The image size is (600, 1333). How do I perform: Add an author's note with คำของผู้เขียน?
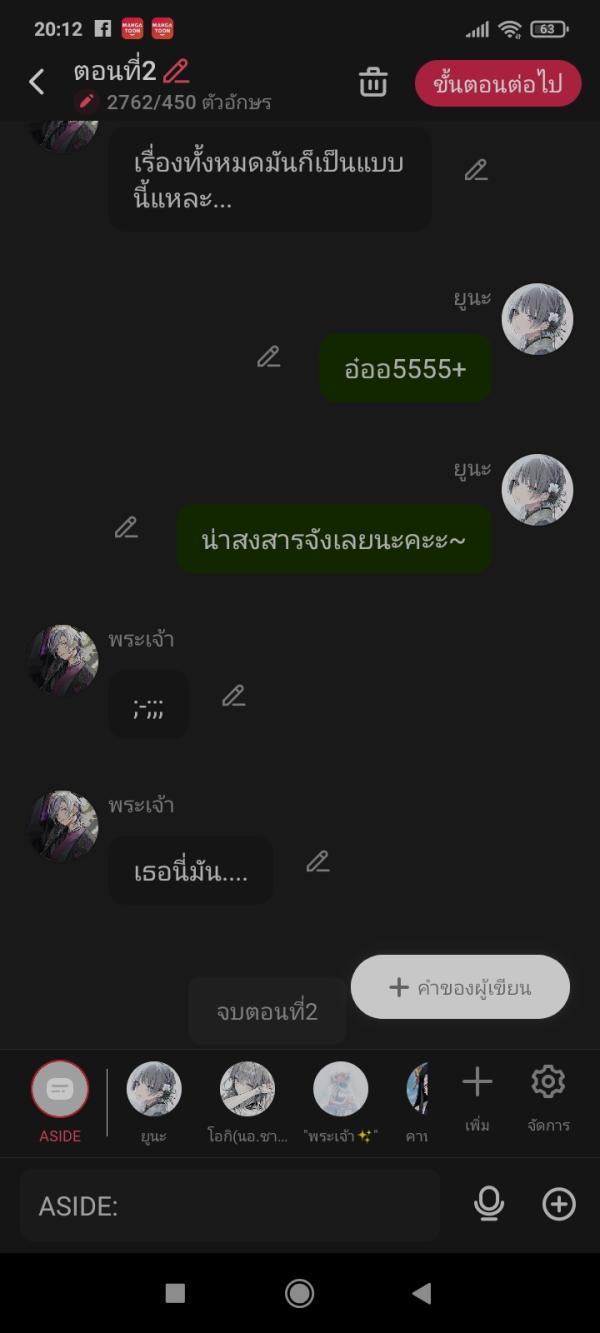[460, 987]
